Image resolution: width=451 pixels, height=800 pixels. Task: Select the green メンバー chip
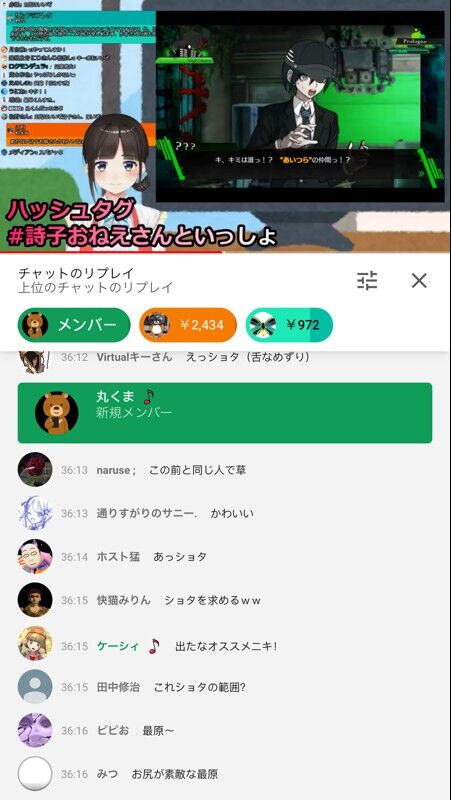[x=74, y=325]
